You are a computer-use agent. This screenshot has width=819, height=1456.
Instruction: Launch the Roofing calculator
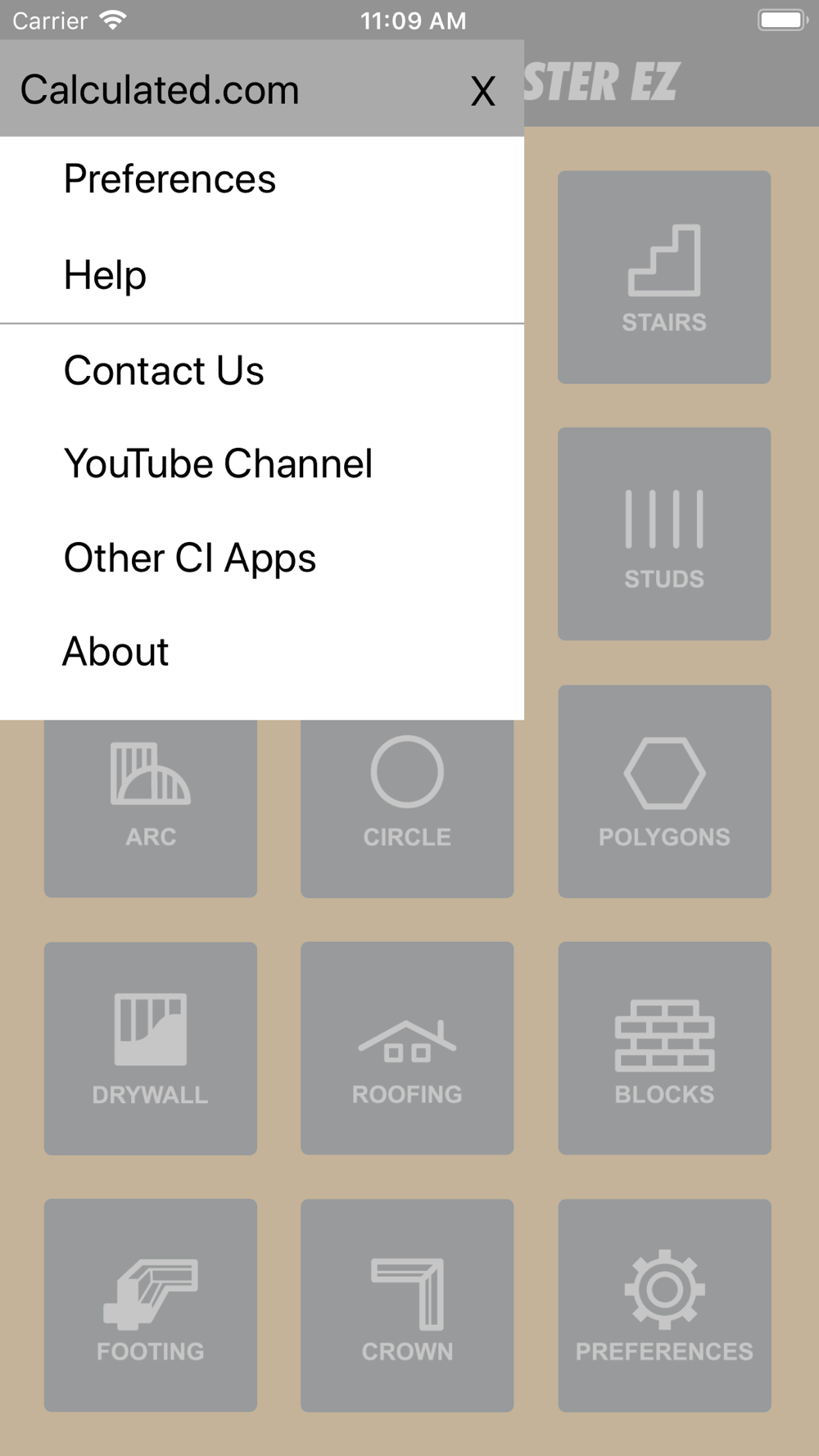point(407,1048)
